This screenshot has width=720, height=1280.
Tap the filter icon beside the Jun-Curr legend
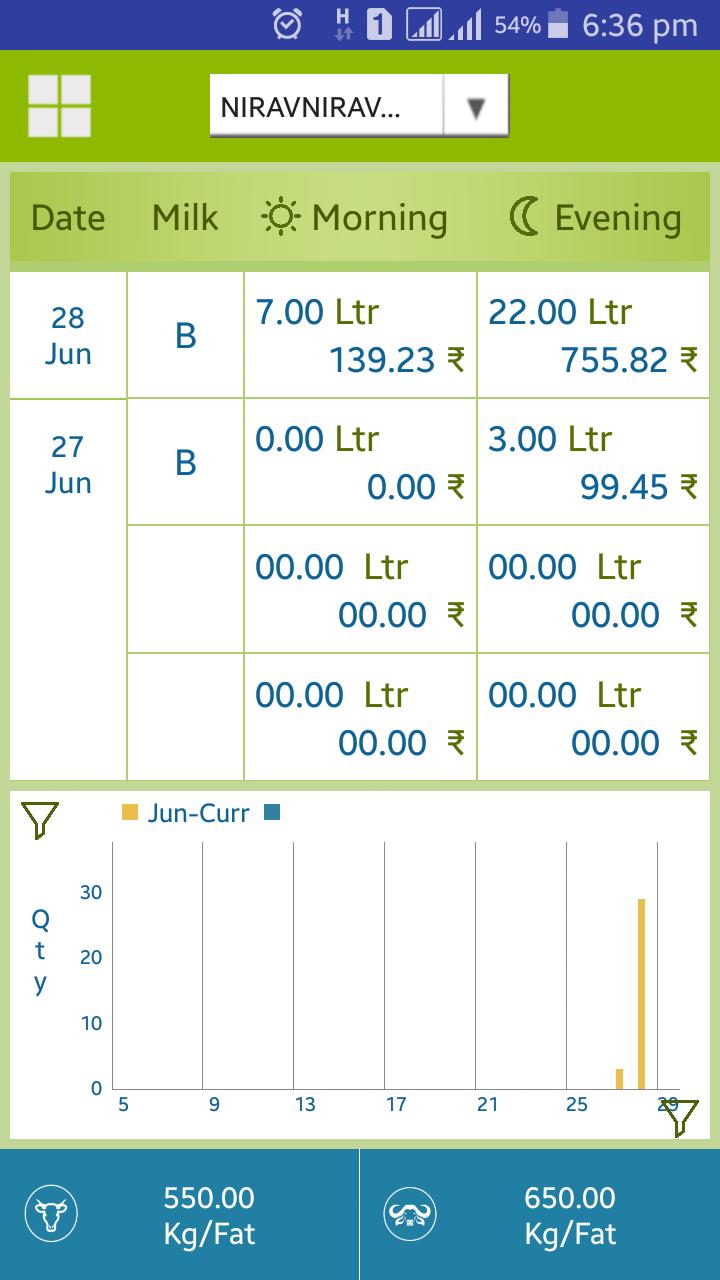click(40, 820)
